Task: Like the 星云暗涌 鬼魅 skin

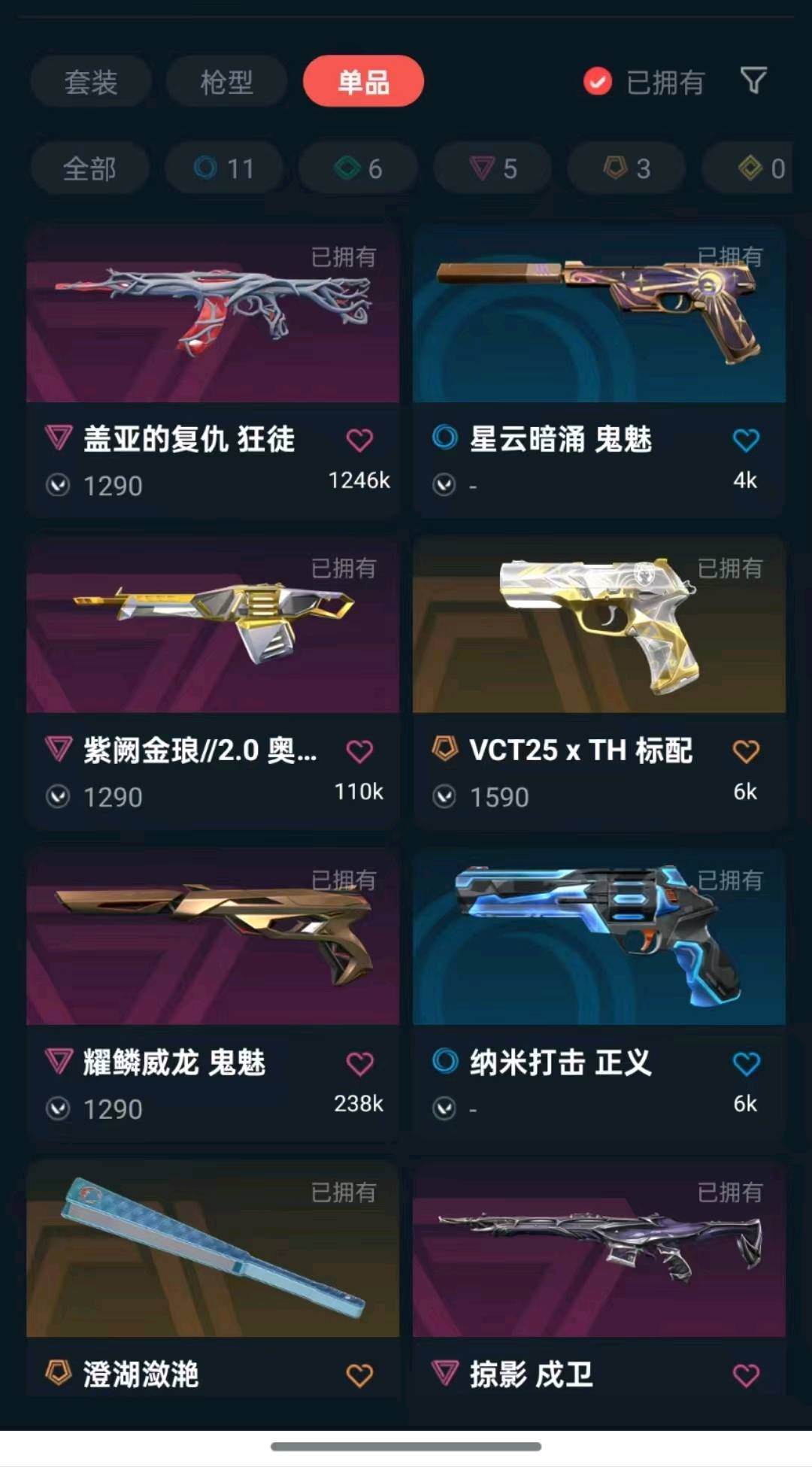Action: pos(746,440)
